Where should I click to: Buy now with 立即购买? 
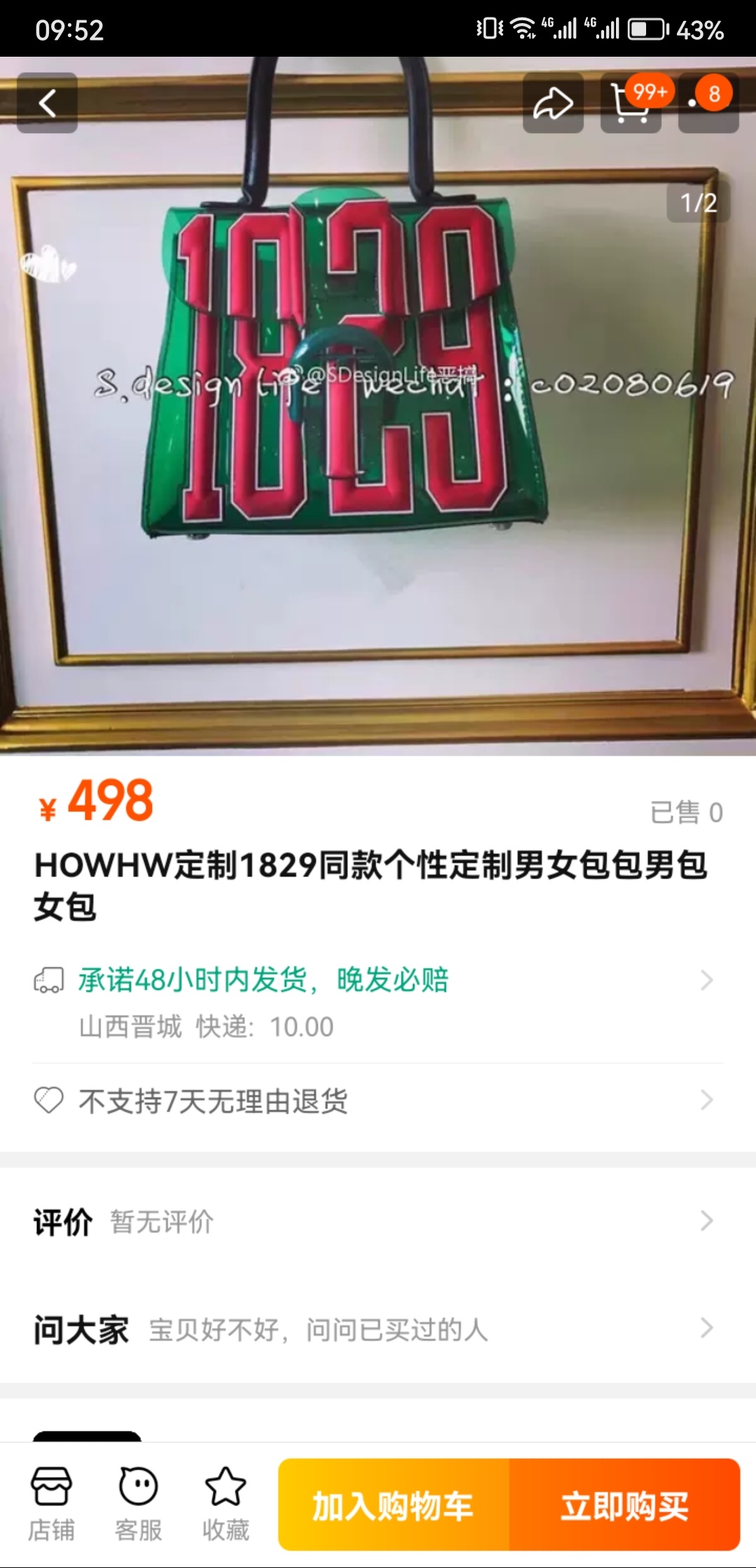[624, 1505]
